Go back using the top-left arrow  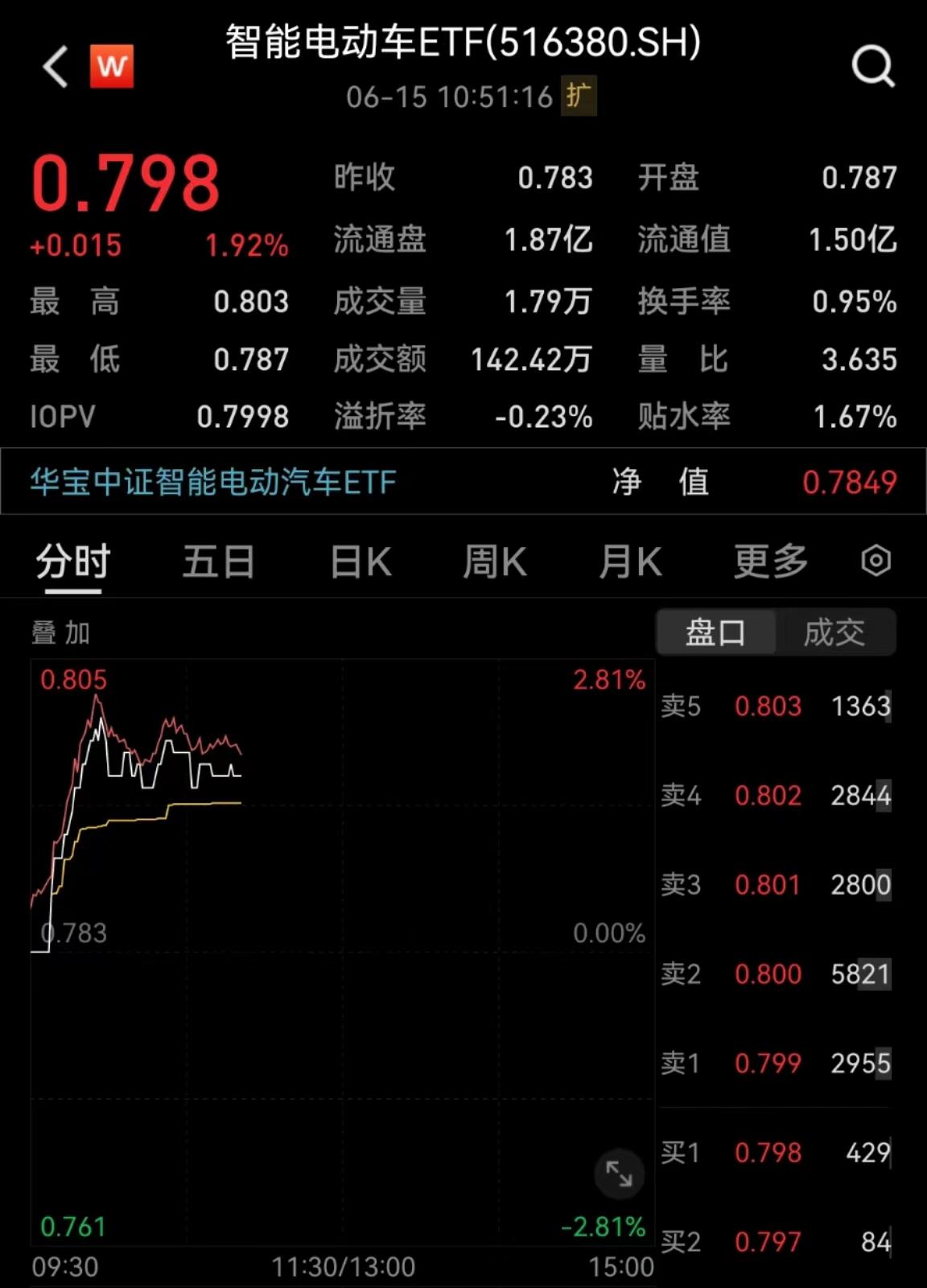[x=55, y=66]
